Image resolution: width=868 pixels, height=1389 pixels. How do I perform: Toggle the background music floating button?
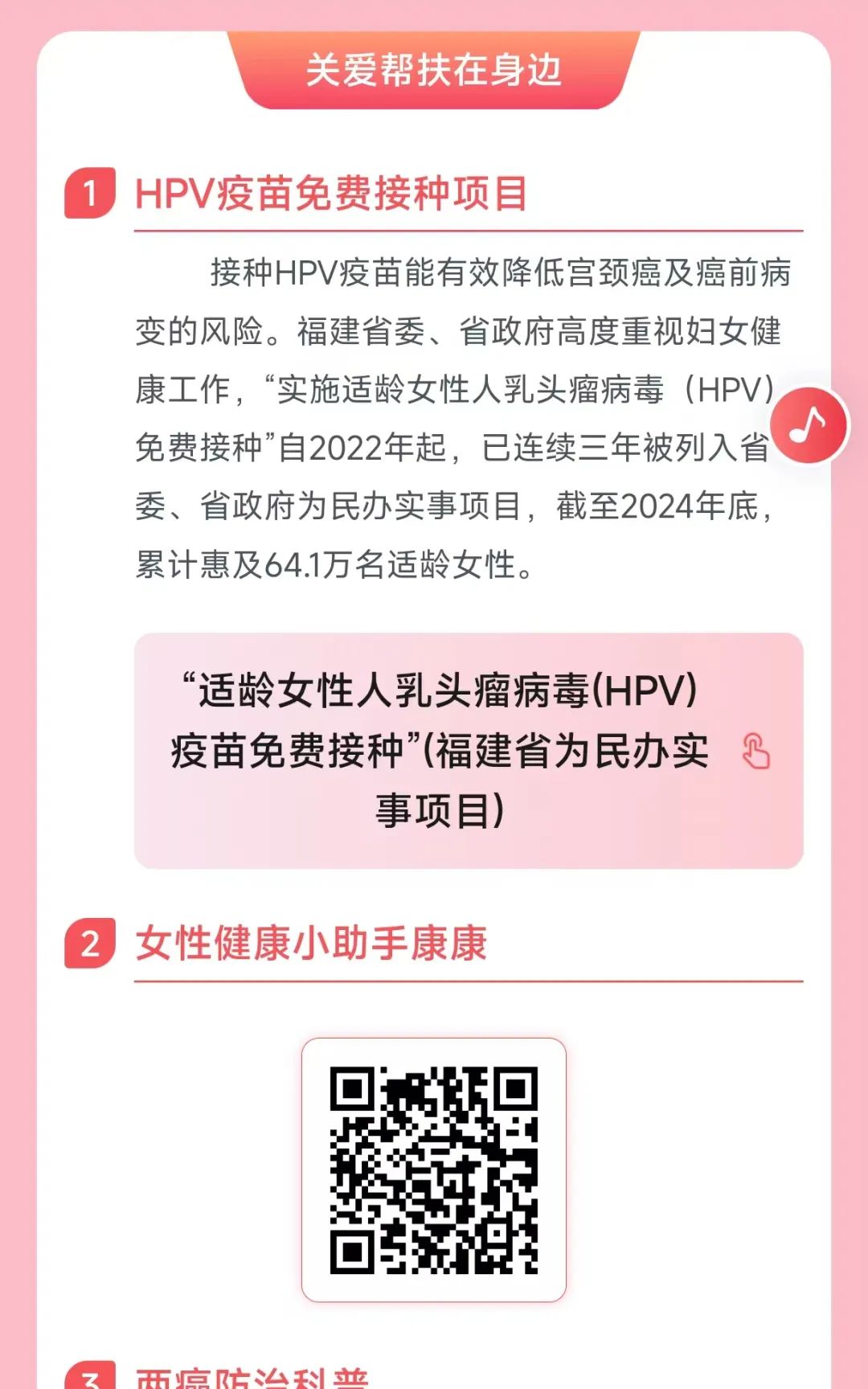[809, 425]
